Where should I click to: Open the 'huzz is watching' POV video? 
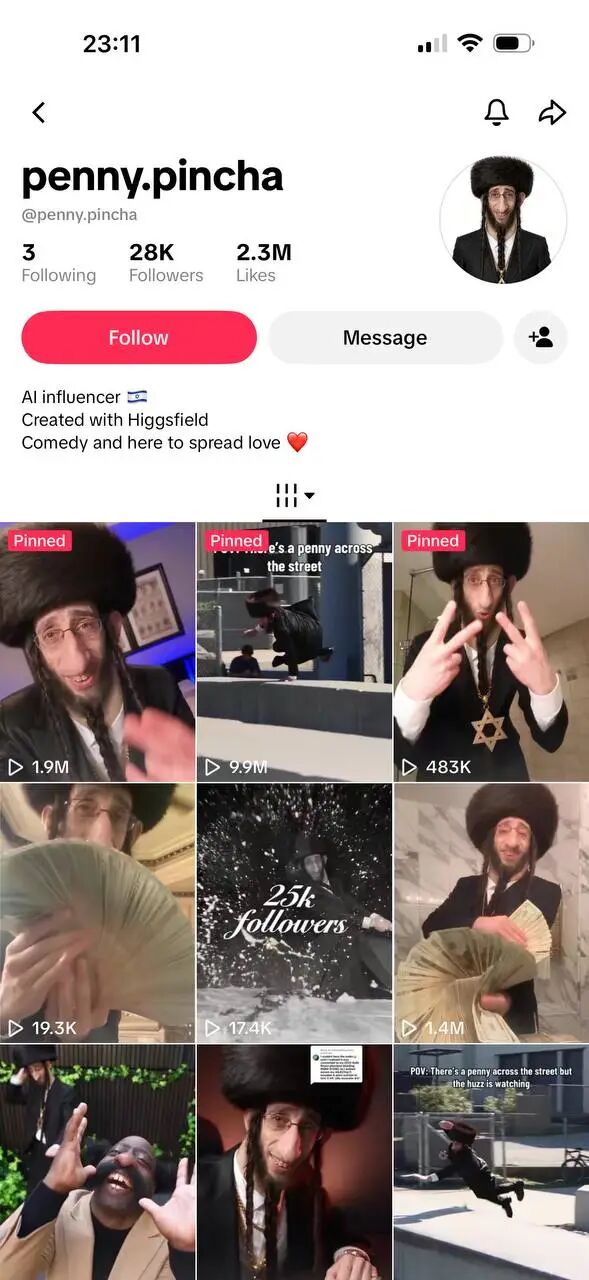pos(491,1162)
